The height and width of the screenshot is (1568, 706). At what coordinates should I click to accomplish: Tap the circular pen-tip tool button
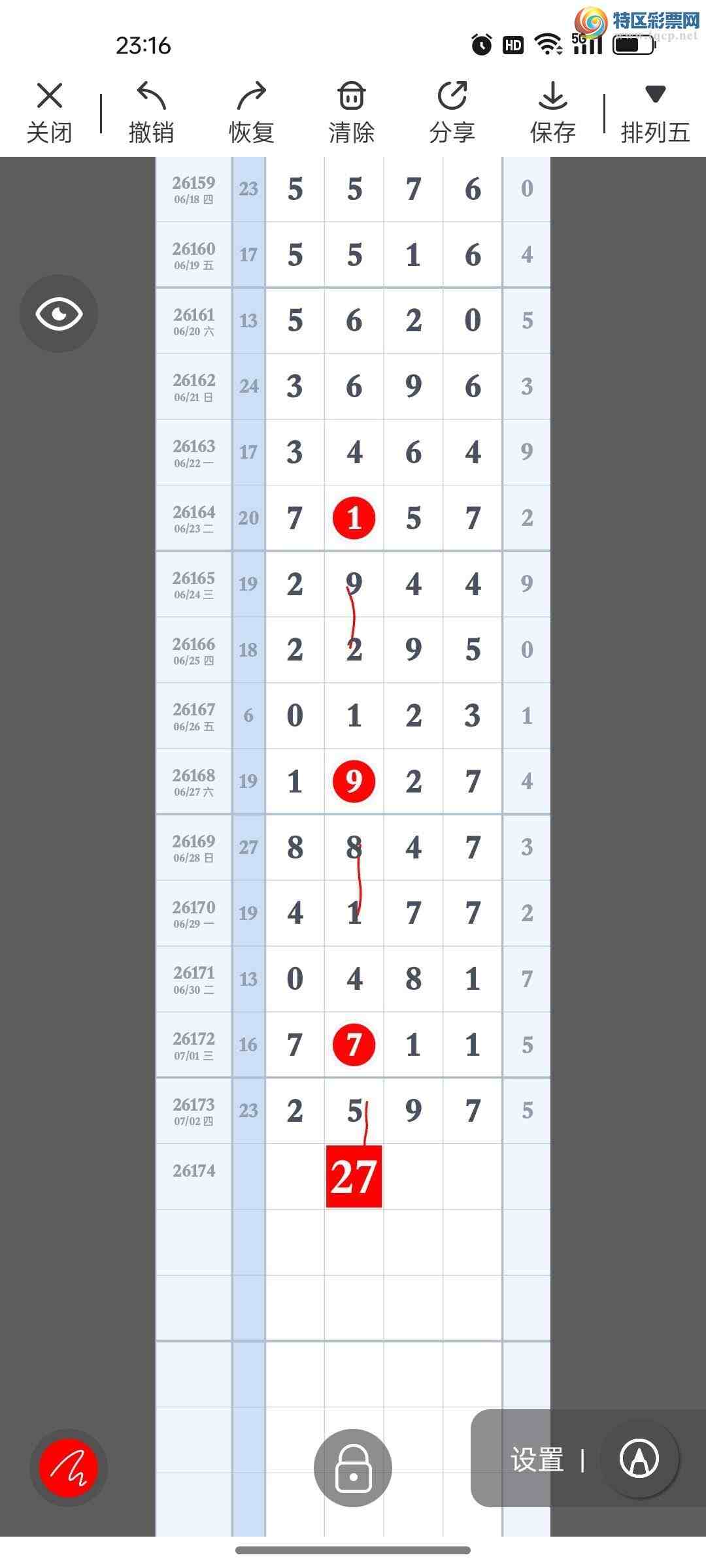pos(639,1459)
